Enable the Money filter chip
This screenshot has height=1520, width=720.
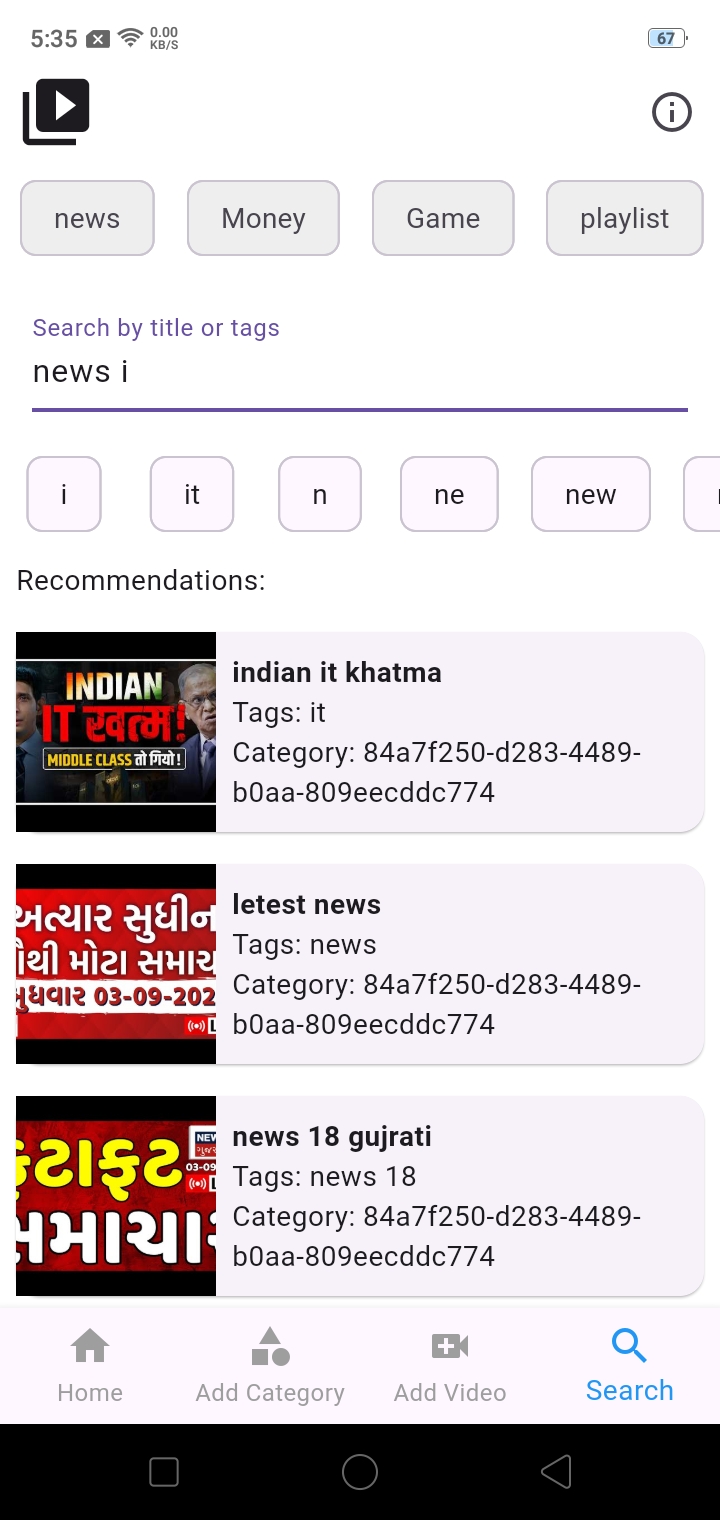tap(263, 218)
